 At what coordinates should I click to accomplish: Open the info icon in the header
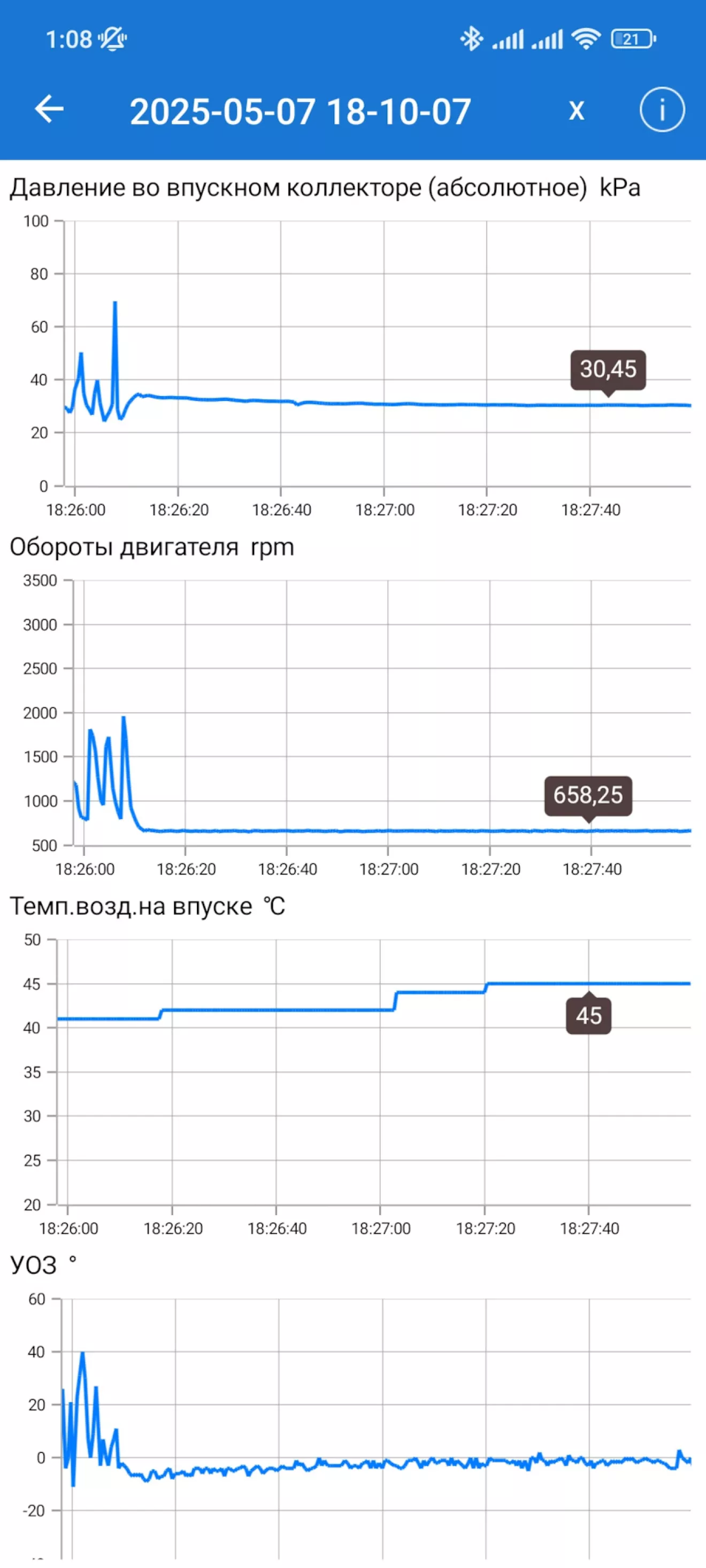coord(662,110)
